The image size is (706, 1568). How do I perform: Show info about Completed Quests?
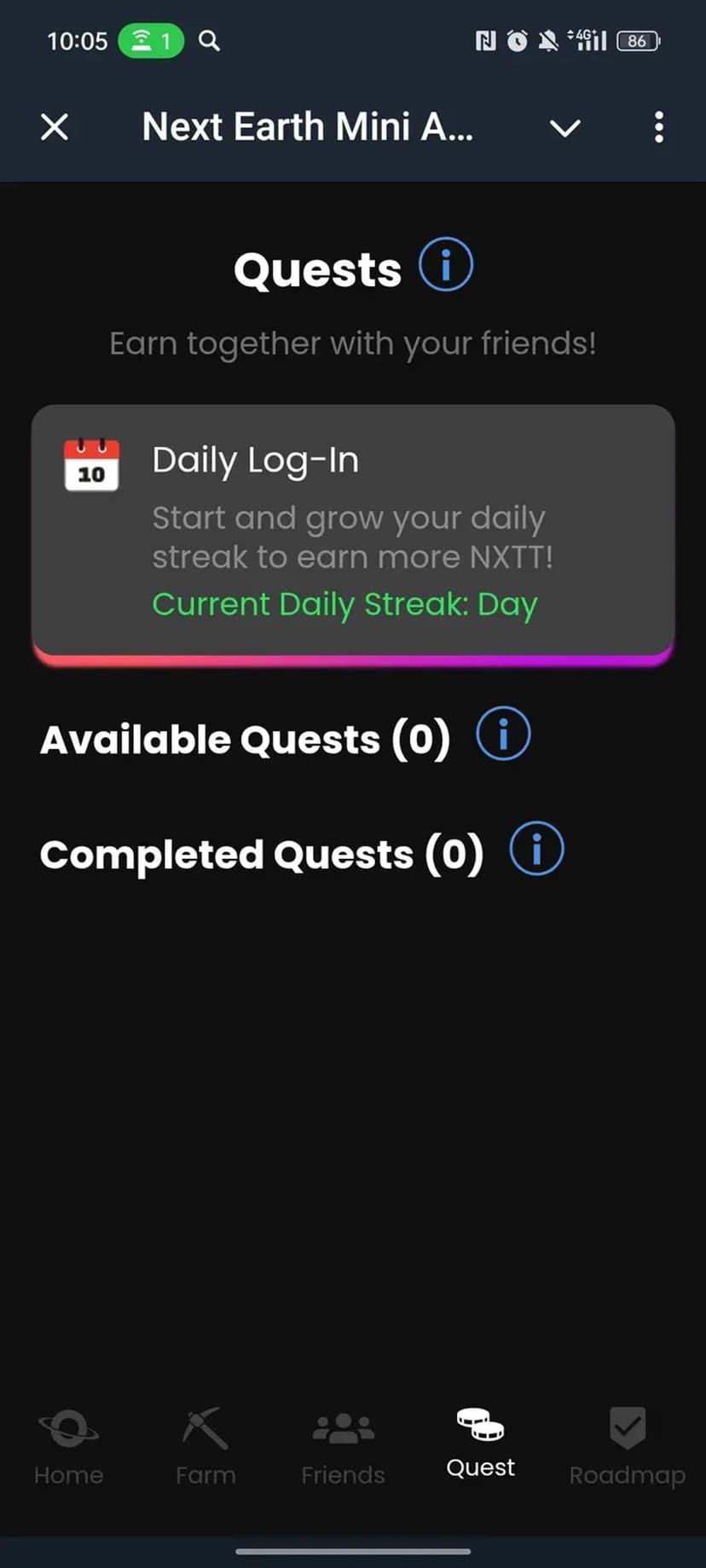click(x=536, y=849)
